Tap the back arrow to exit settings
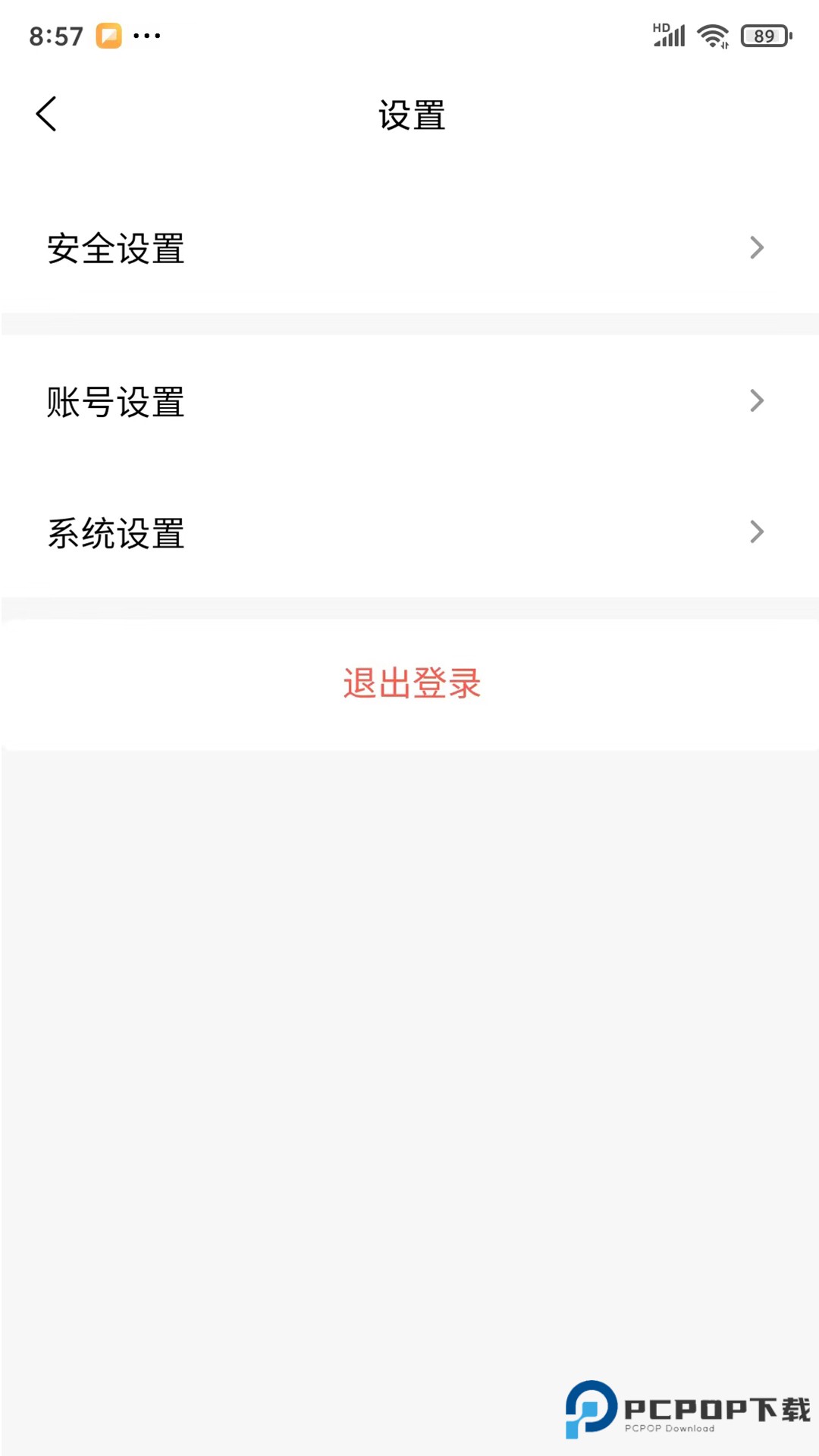Image resolution: width=819 pixels, height=1456 pixels. [47, 113]
